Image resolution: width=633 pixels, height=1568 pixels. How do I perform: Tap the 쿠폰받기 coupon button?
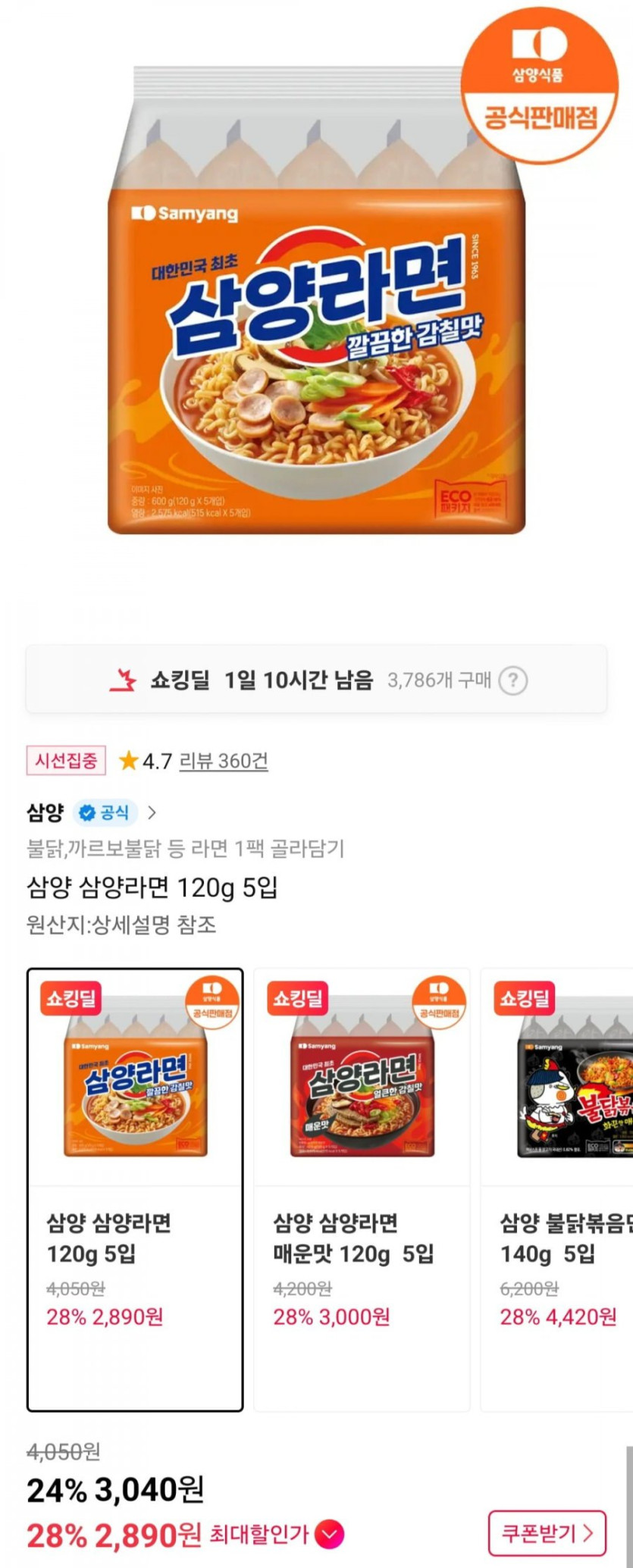pyautogui.click(x=547, y=1534)
